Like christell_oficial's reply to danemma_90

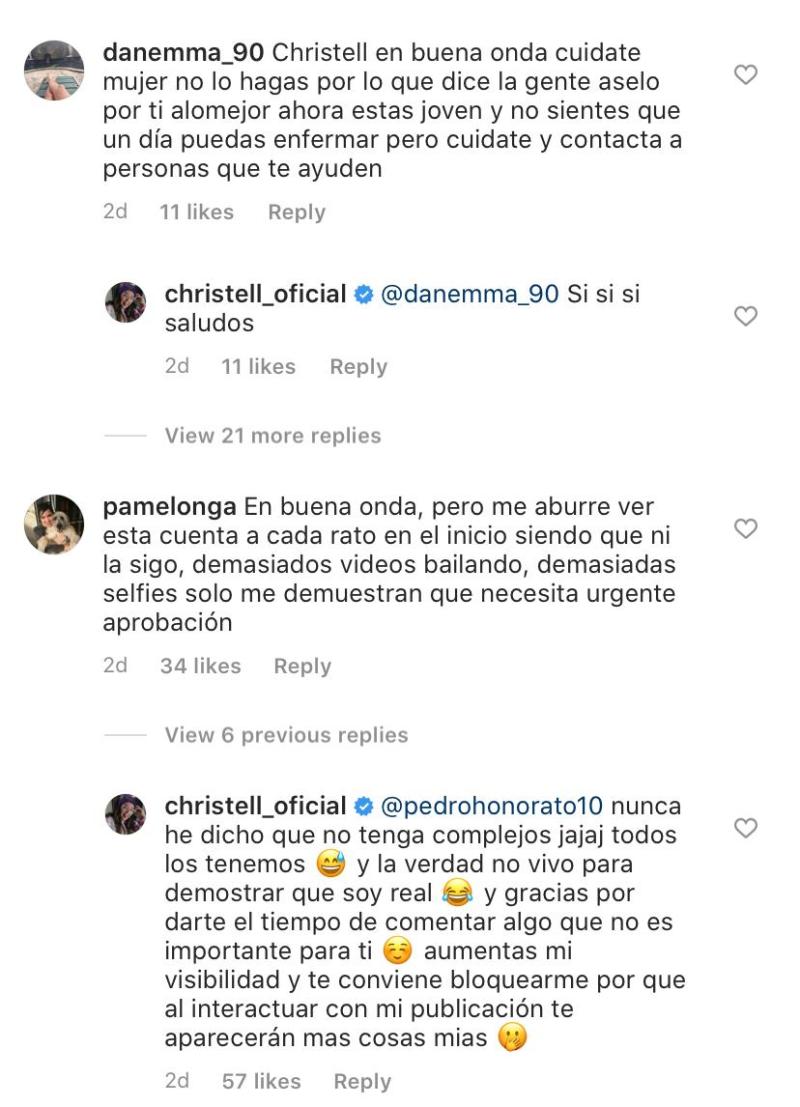click(x=745, y=316)
